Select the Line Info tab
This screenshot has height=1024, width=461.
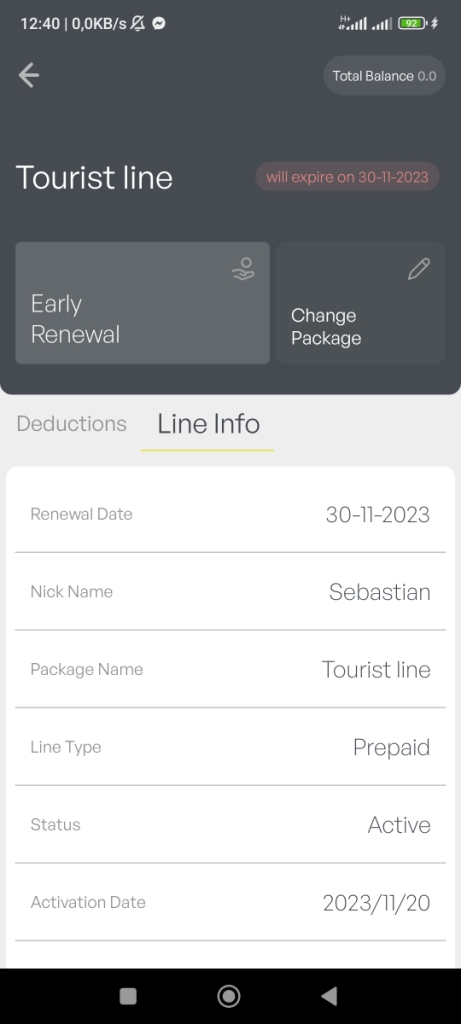coord(208,424)
